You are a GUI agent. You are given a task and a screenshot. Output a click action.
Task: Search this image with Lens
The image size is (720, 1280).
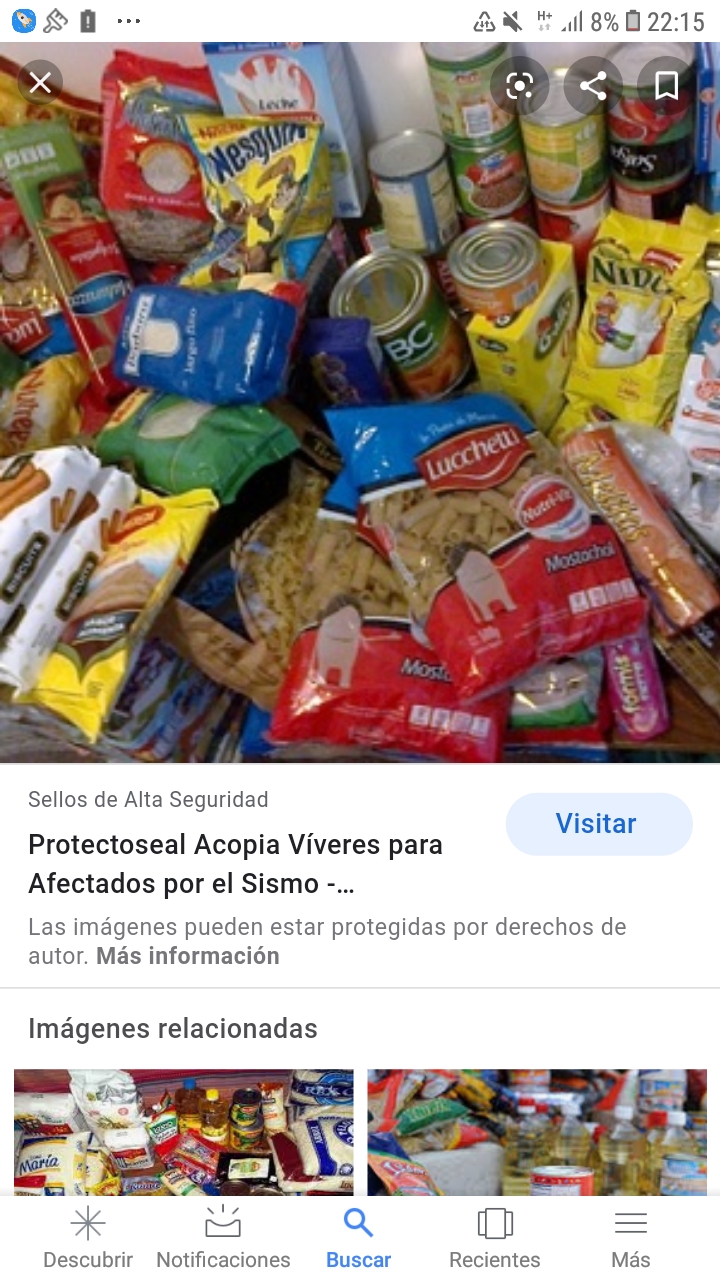[x=519, y=86]
